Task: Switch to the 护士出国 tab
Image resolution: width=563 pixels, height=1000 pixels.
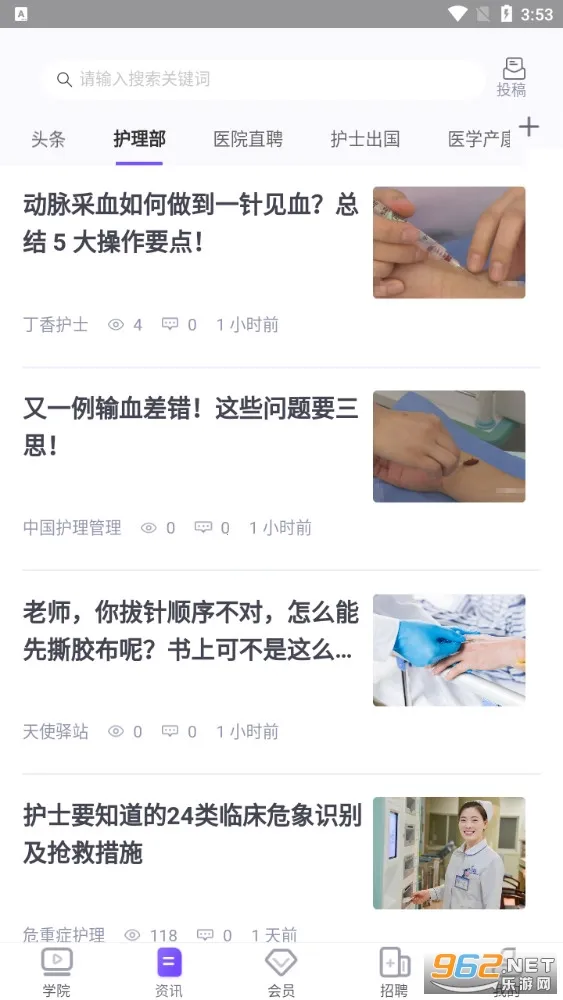Action: [365, 139]
